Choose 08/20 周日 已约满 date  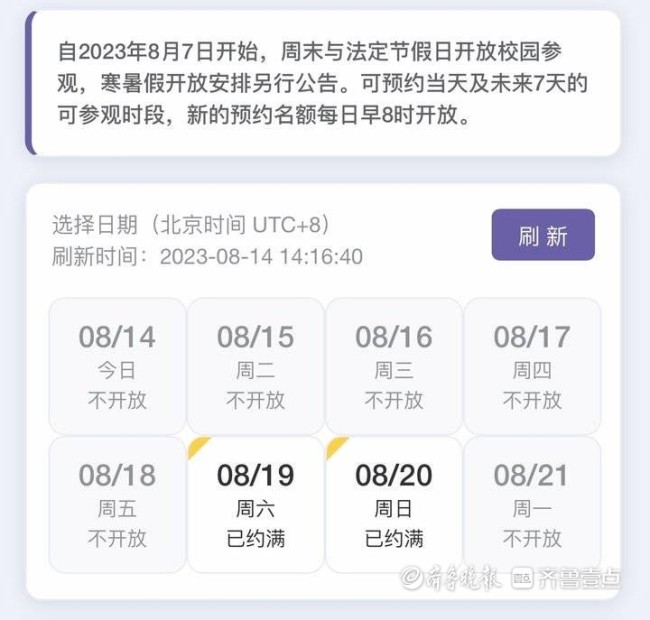pos(394,505)
